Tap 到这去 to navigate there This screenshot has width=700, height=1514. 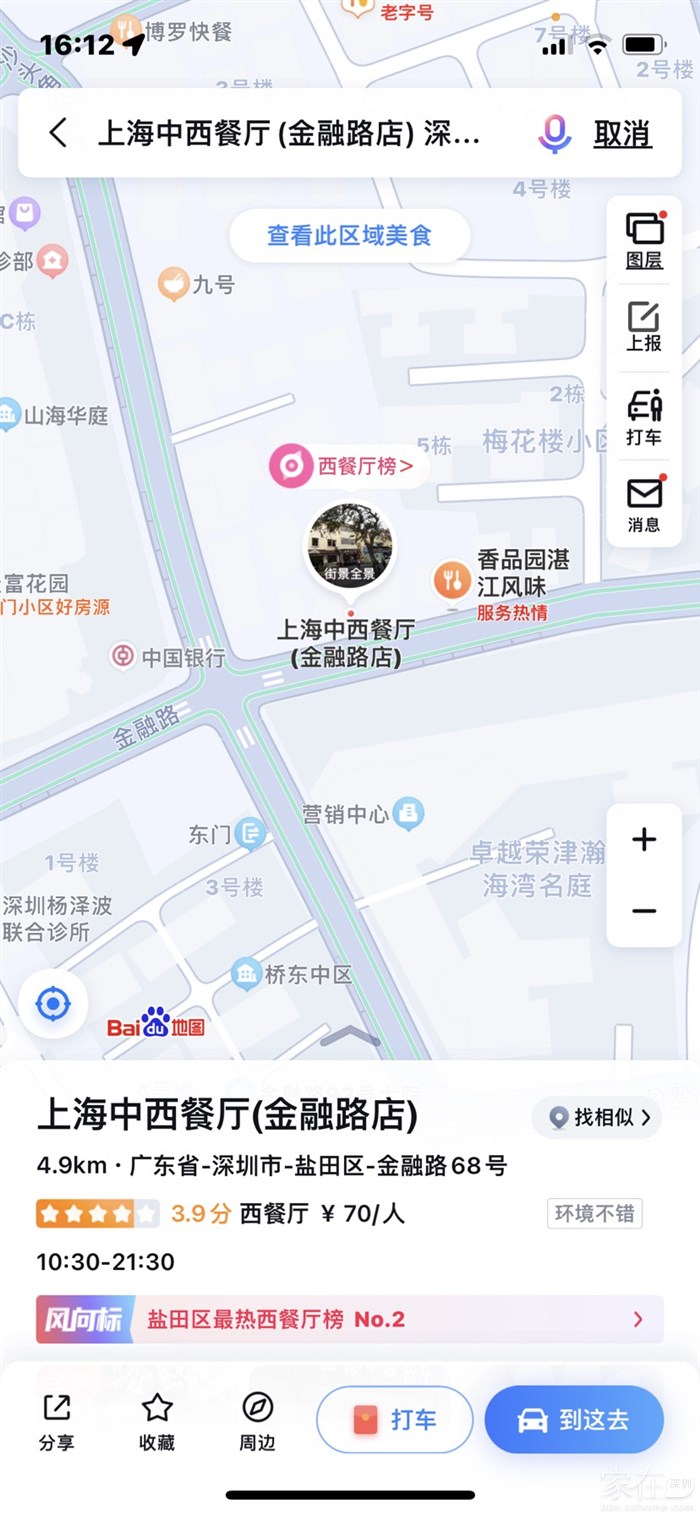[574, 1419]
